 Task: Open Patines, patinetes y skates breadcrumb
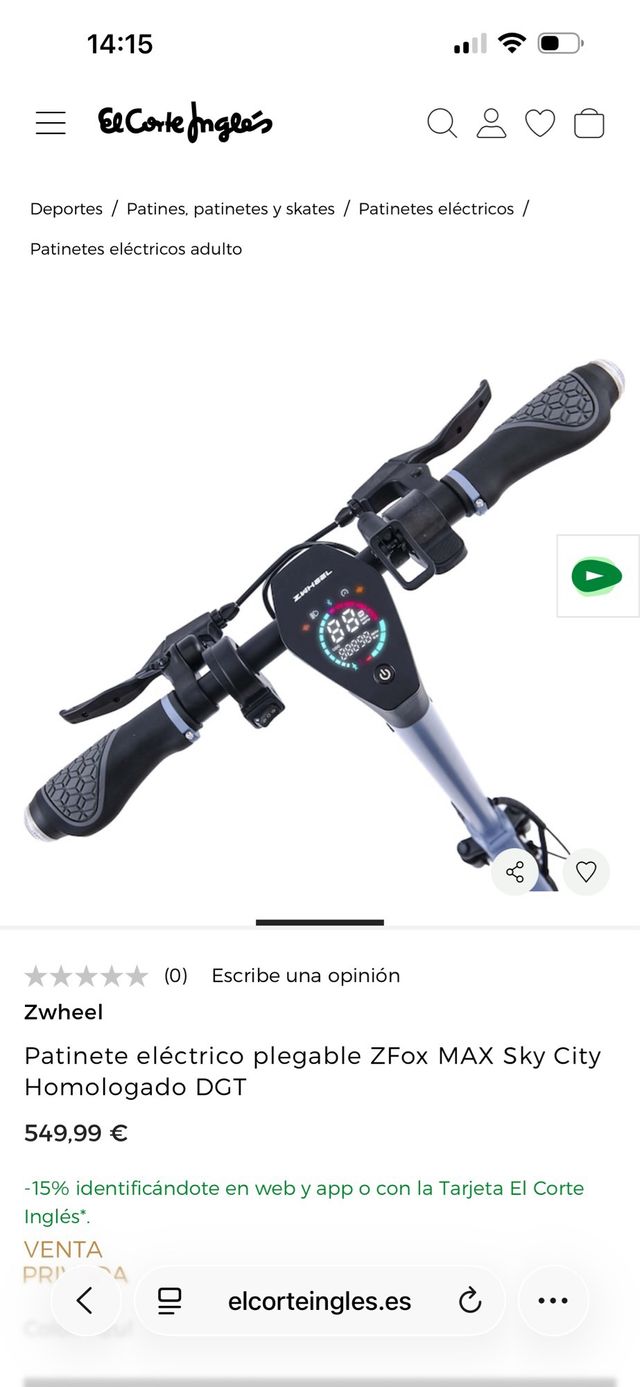(230, 209)
